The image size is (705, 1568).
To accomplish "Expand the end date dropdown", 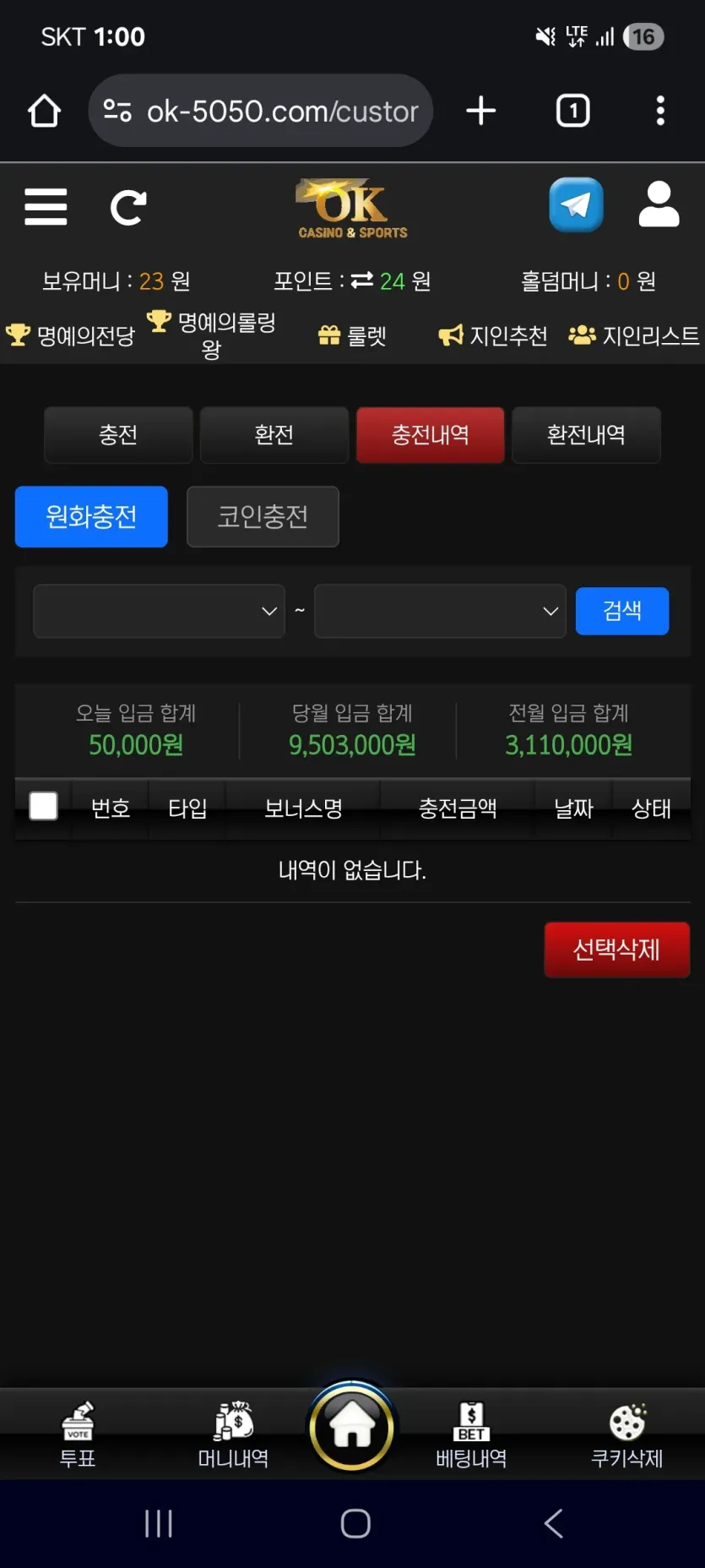I will pos(440,611).
